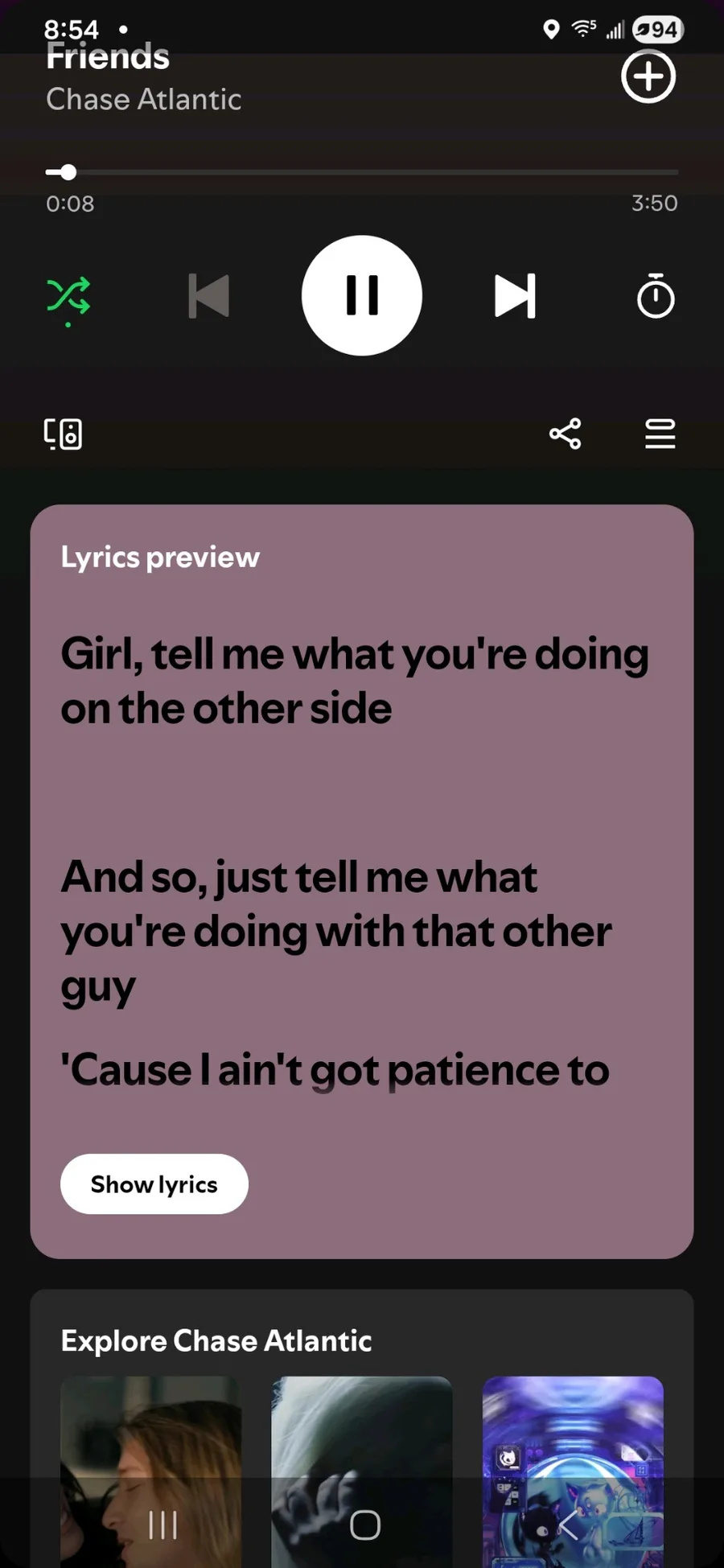
Task: Go back to the previous track
Action: tap(209, 296)
